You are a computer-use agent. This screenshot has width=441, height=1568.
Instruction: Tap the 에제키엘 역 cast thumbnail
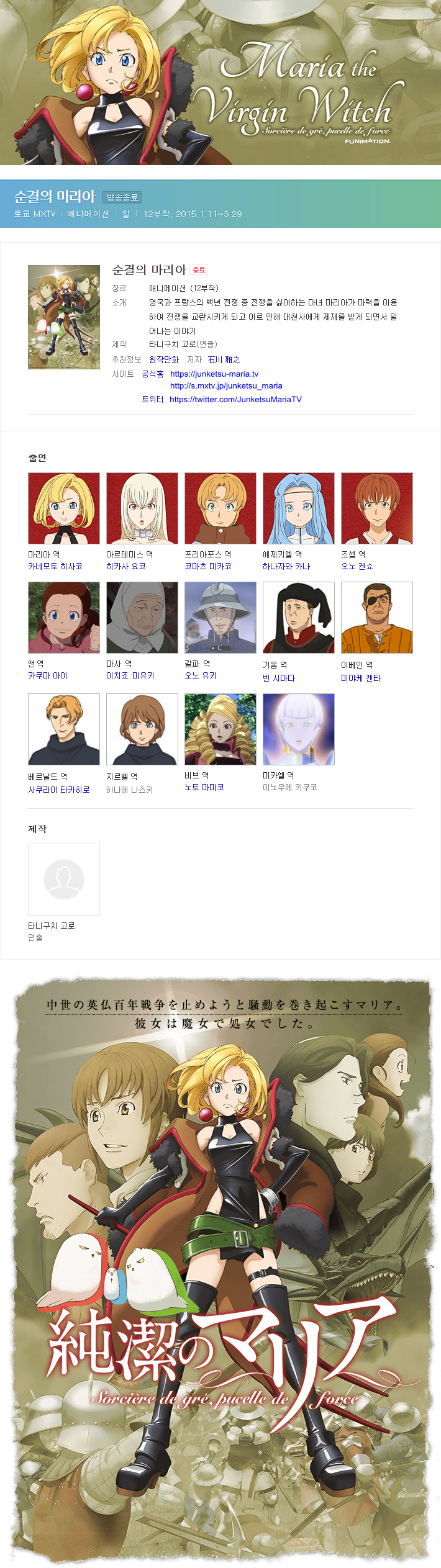pyautogui.click(x=299, y=508)
